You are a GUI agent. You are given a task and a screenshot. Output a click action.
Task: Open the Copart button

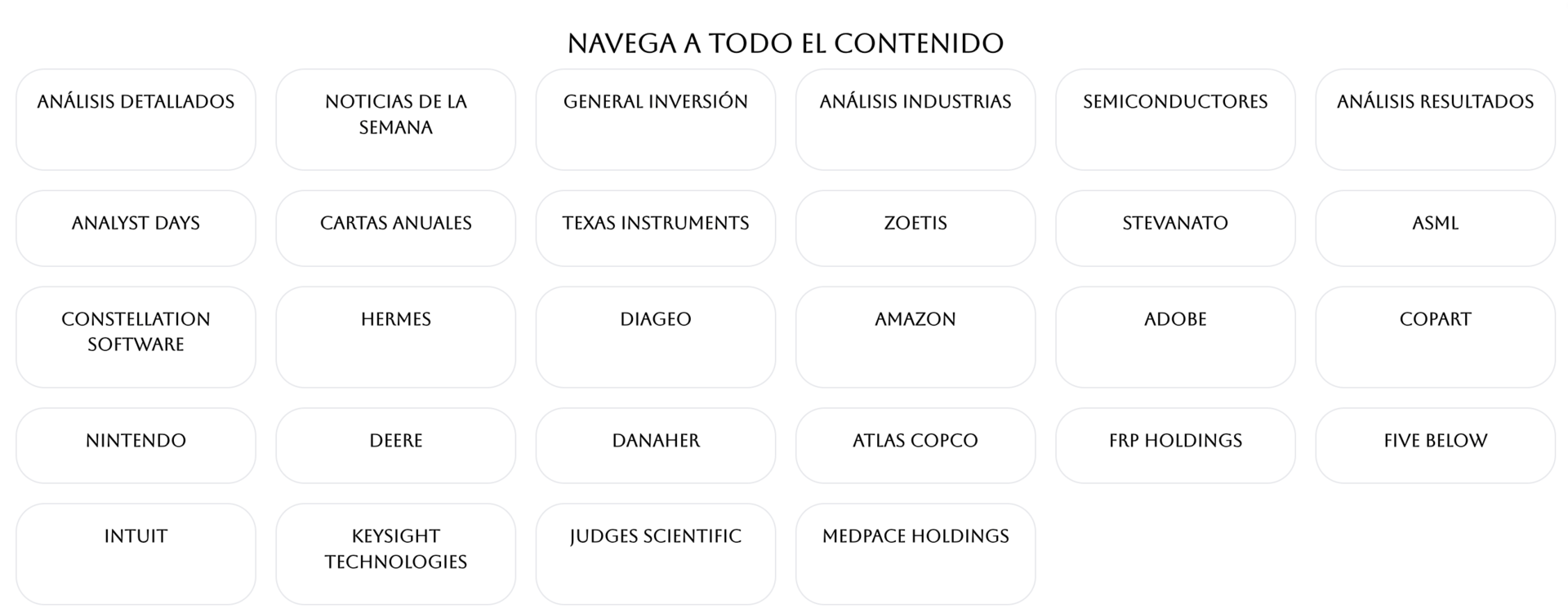(x=1434, y=336)
